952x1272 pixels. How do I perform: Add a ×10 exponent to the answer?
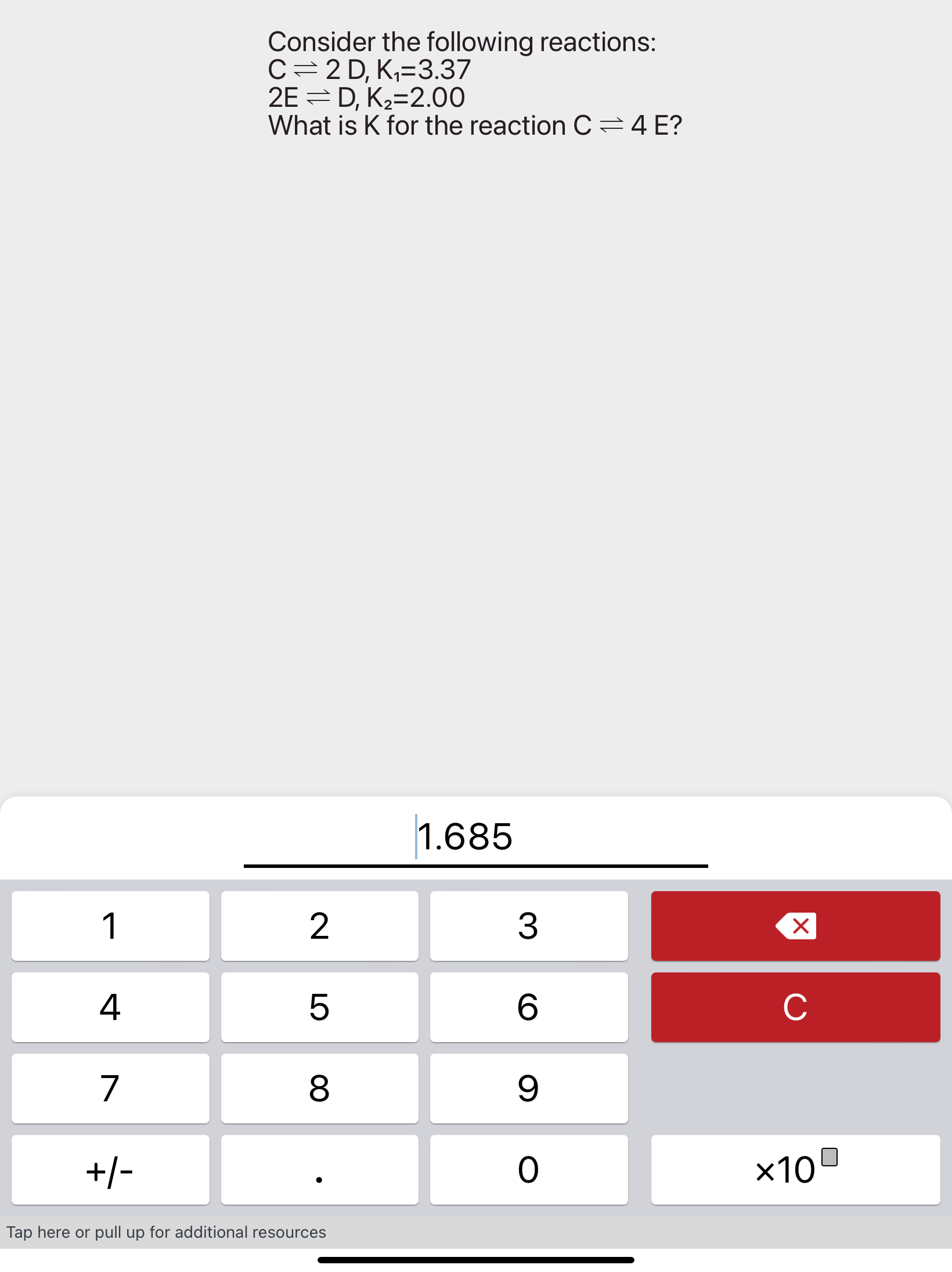pos(795,1169)
